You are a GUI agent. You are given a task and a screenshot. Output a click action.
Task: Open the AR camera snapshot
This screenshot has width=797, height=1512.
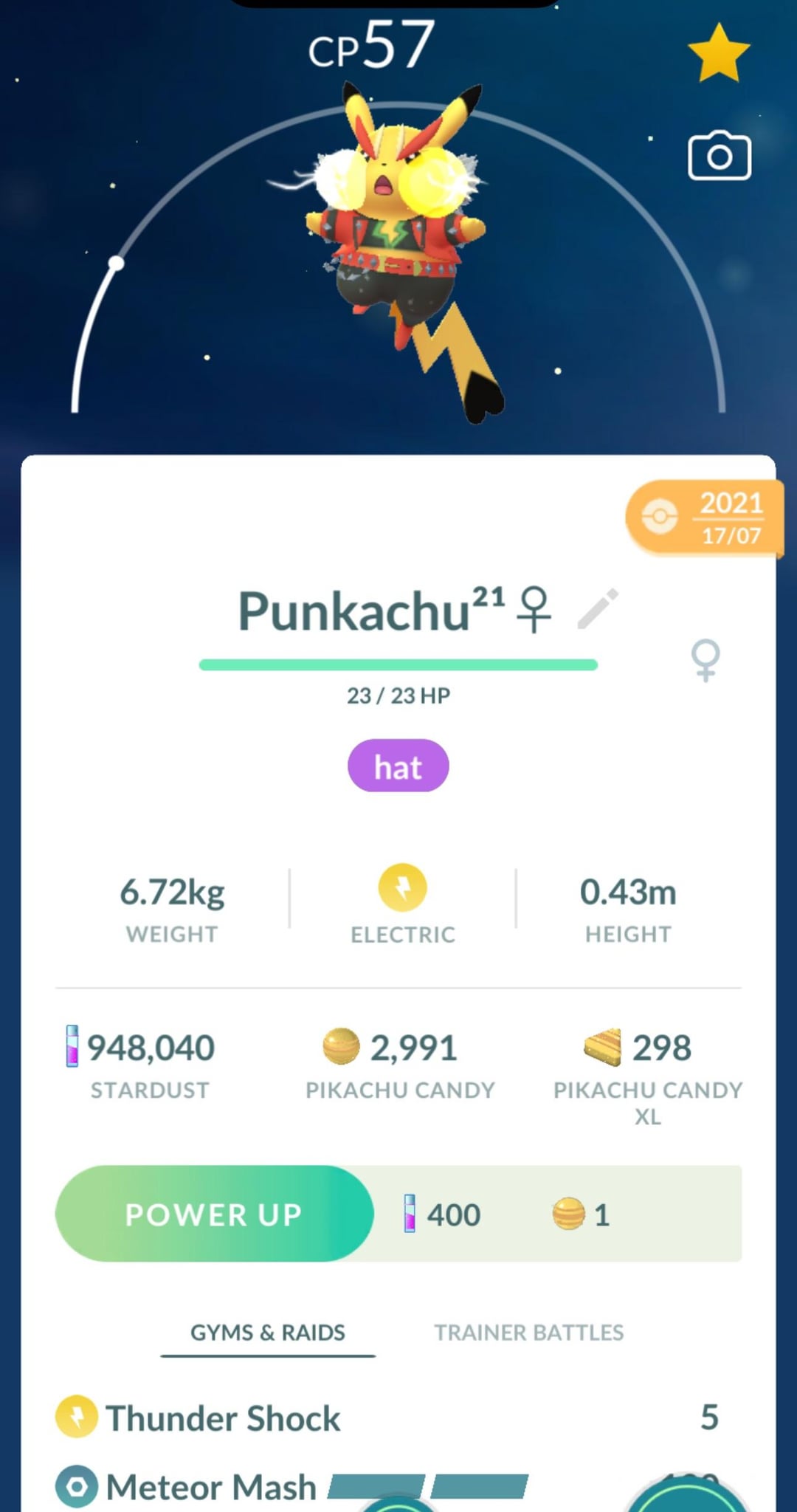click(x=720, y=157)
